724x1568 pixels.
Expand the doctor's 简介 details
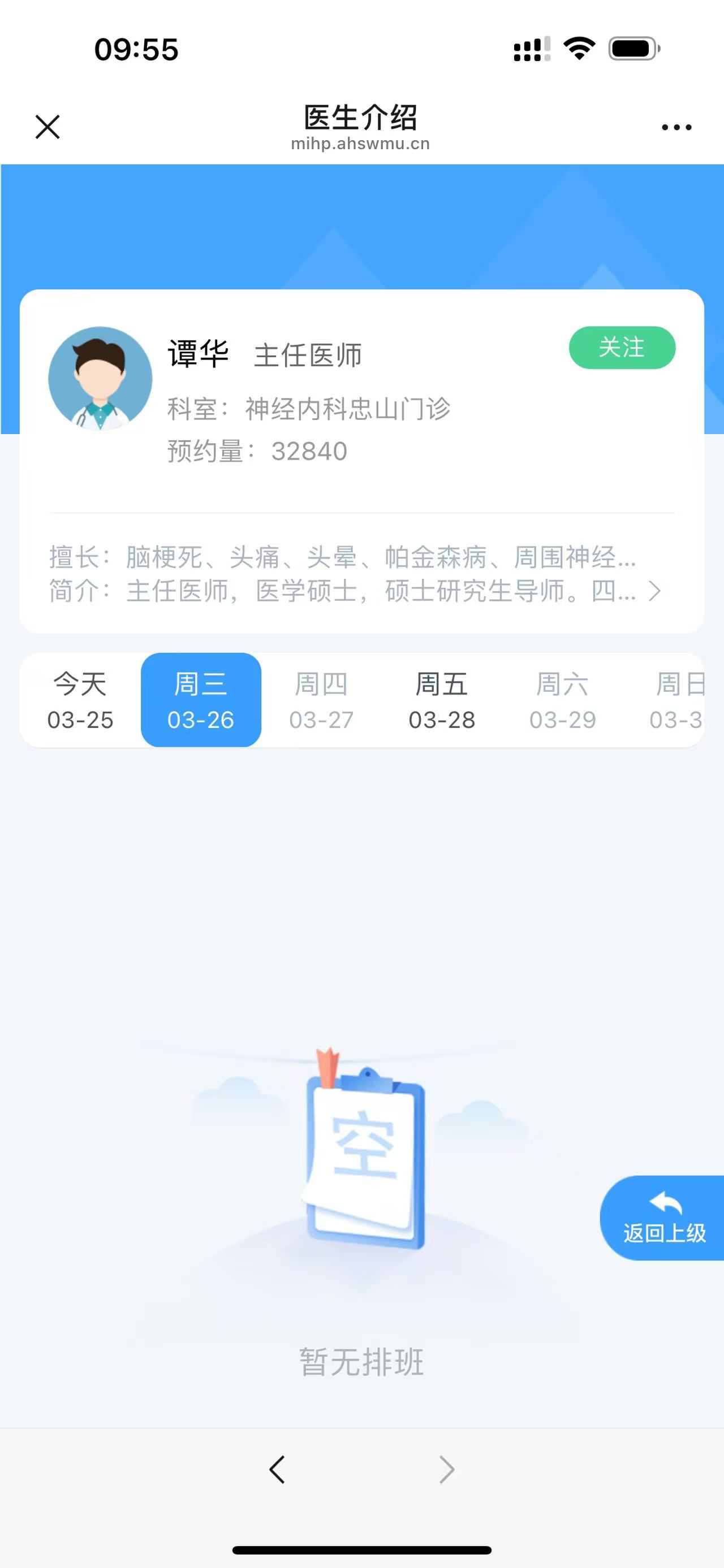coord(654,591)
